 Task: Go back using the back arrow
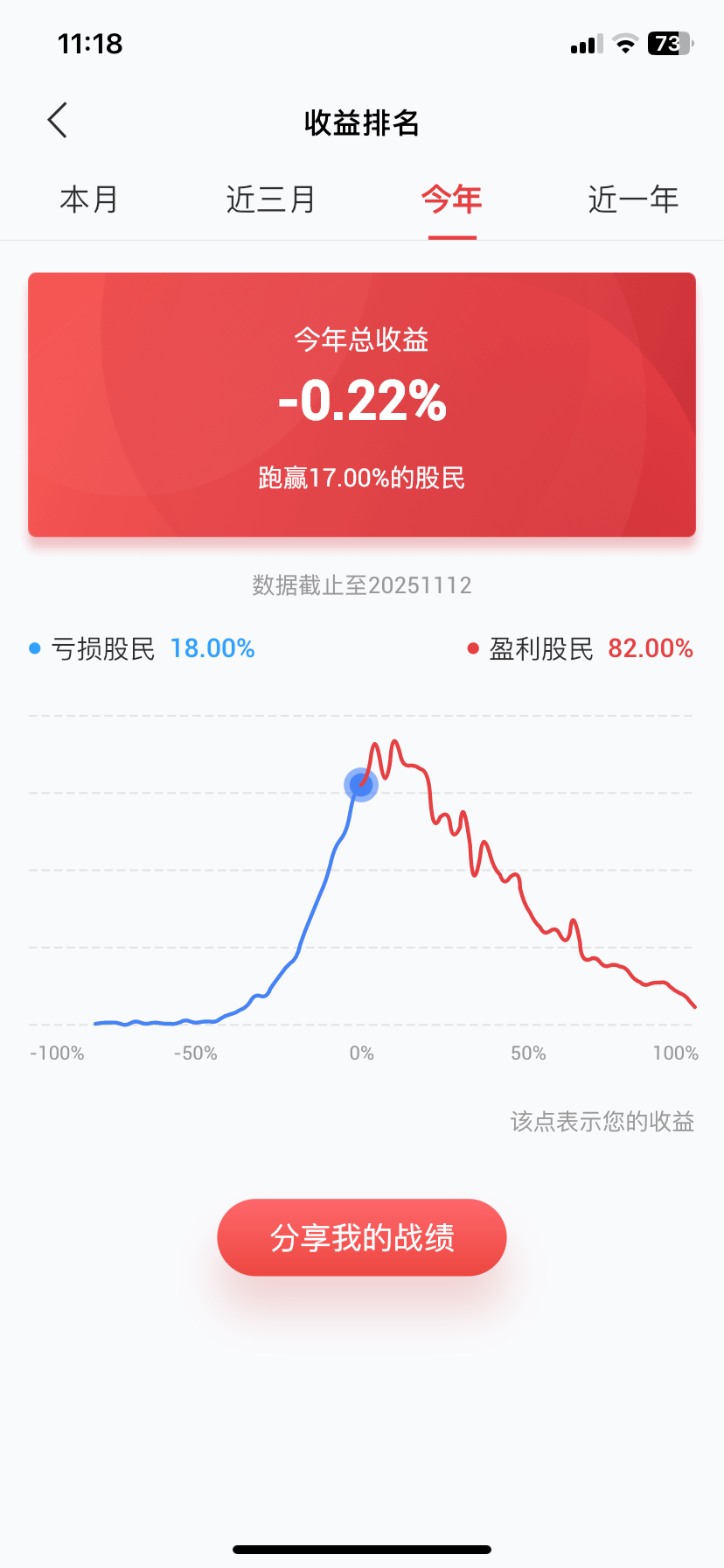(x=58, y=121)
